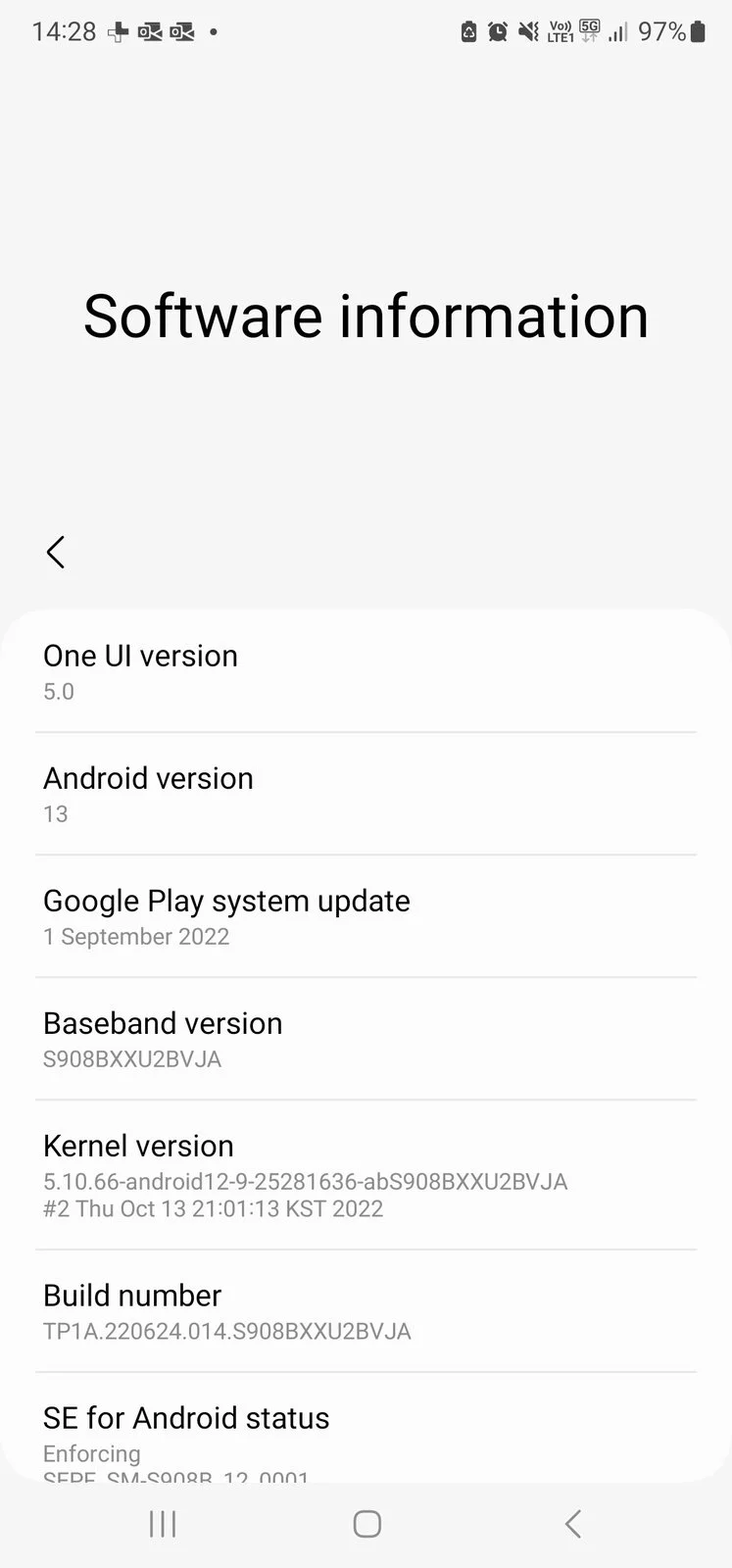Tap the Kernel version row
This screenshot has width=732, height=1568.
pos(366,1175)
